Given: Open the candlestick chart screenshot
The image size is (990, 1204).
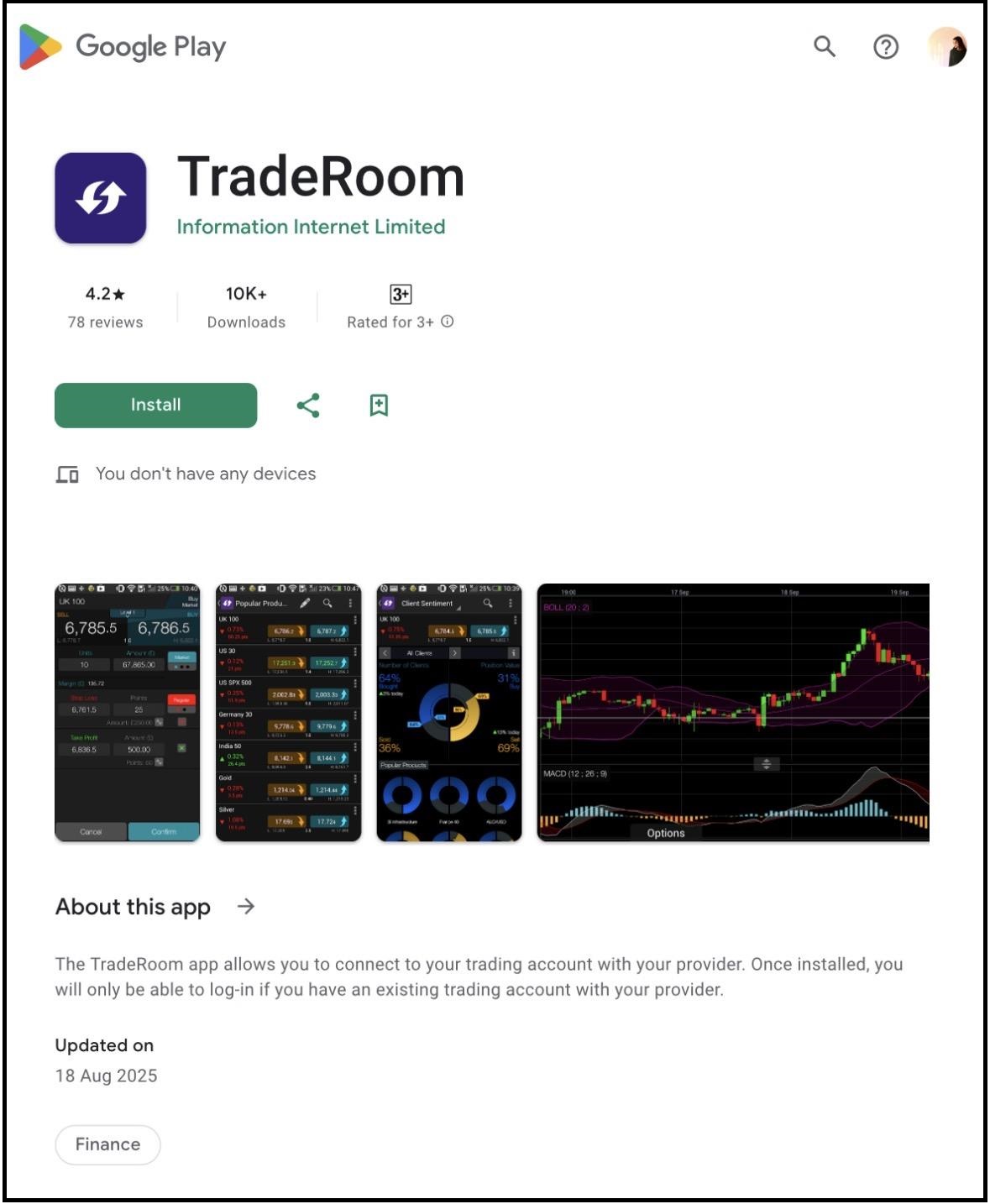Looking at the screenshot, I should pos(733,712).
